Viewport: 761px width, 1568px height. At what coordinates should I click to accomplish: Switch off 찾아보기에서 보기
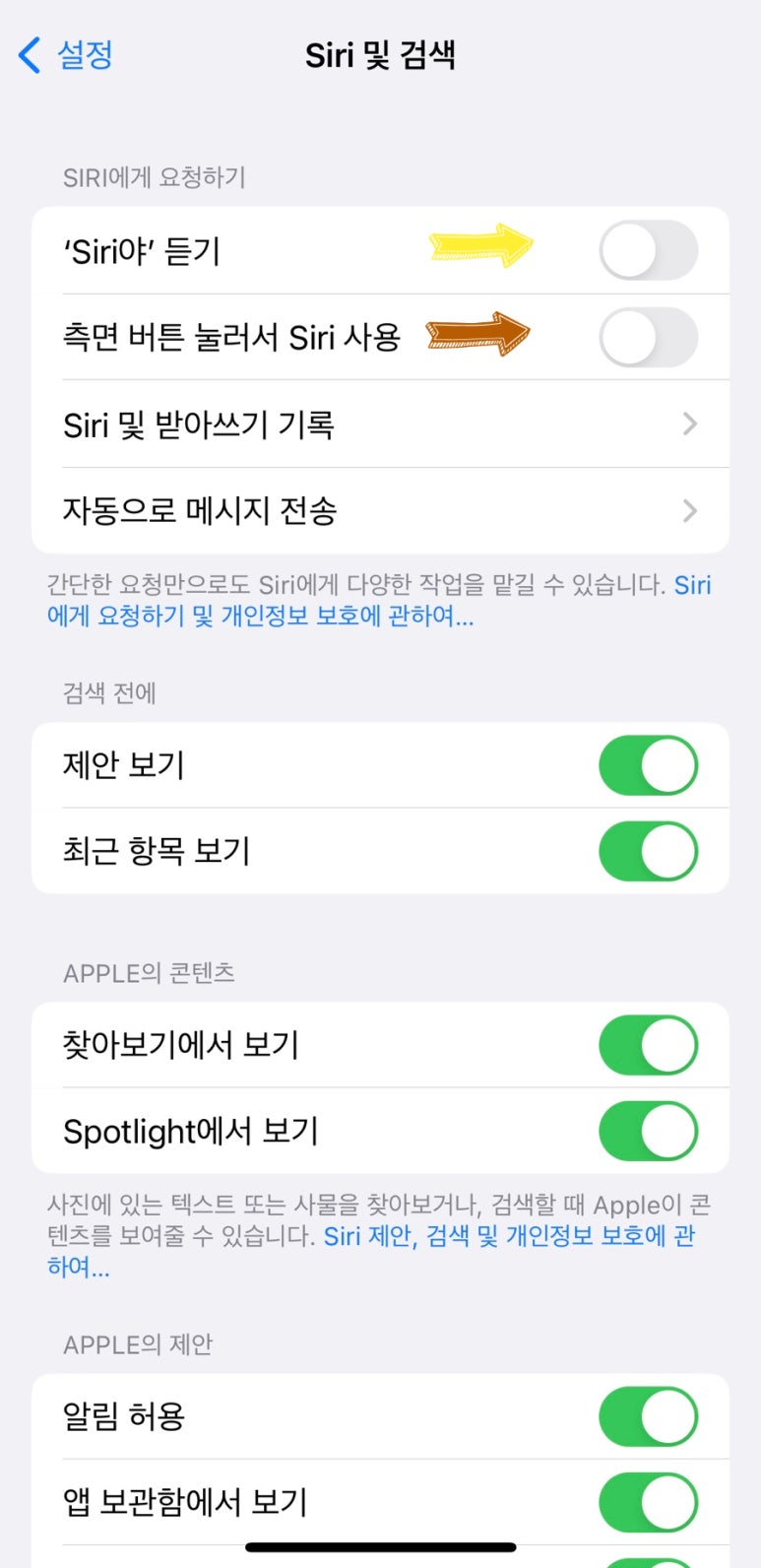[648, 1045]
